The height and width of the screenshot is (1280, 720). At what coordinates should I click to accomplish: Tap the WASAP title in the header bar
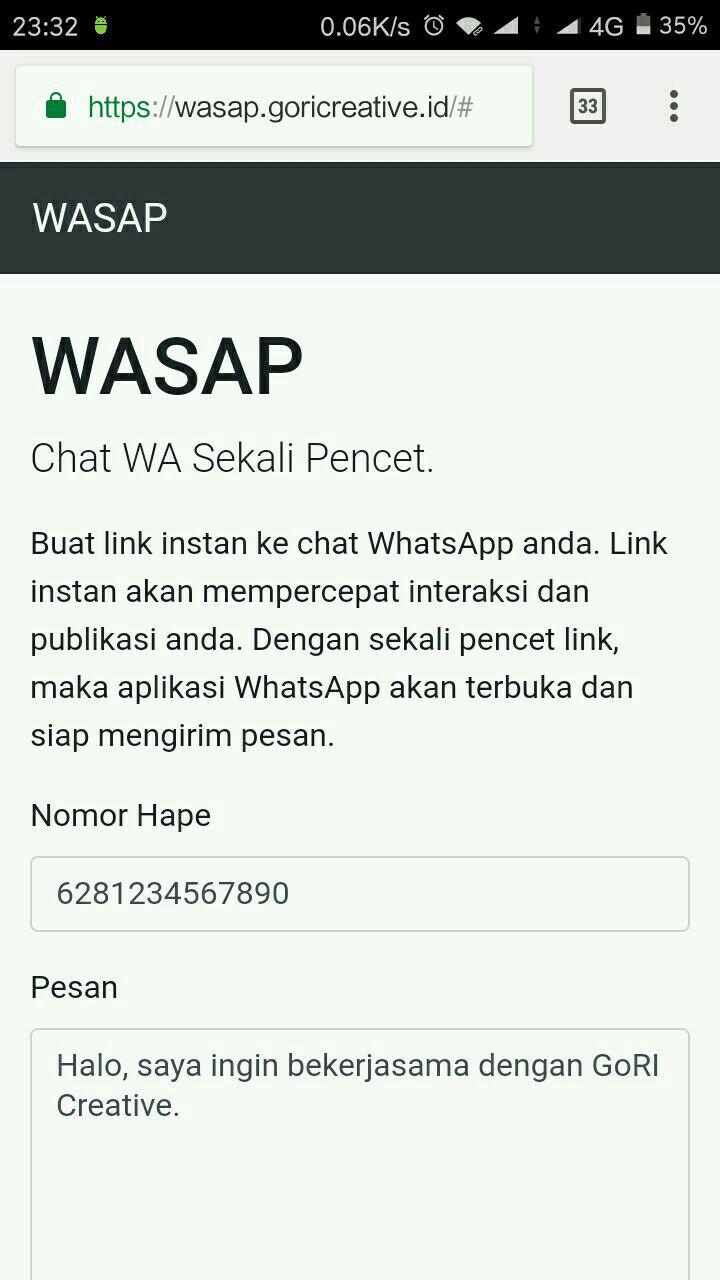tap(100, 218)
